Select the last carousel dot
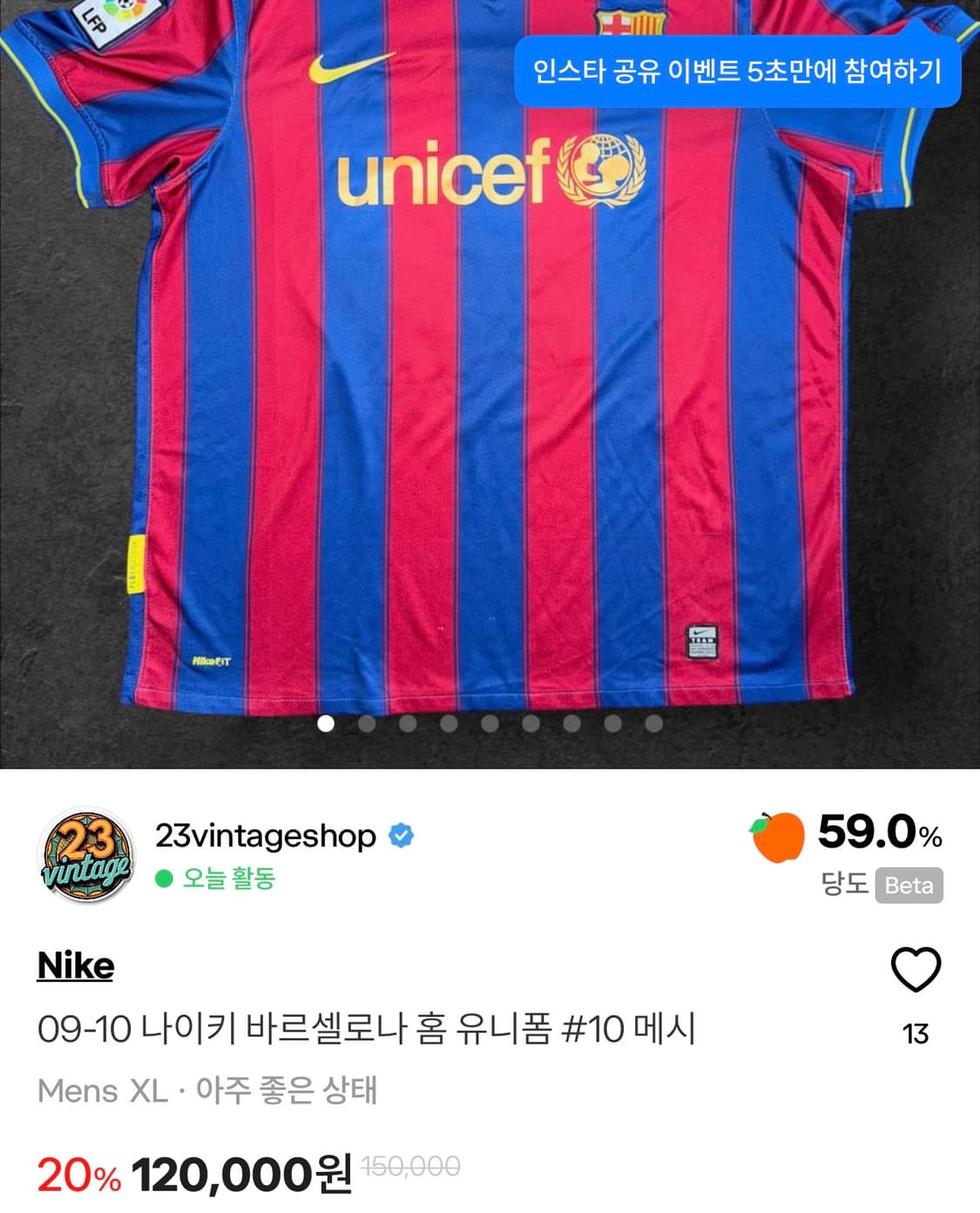This screenshot has height=1213, width=980. pos(653,723)
